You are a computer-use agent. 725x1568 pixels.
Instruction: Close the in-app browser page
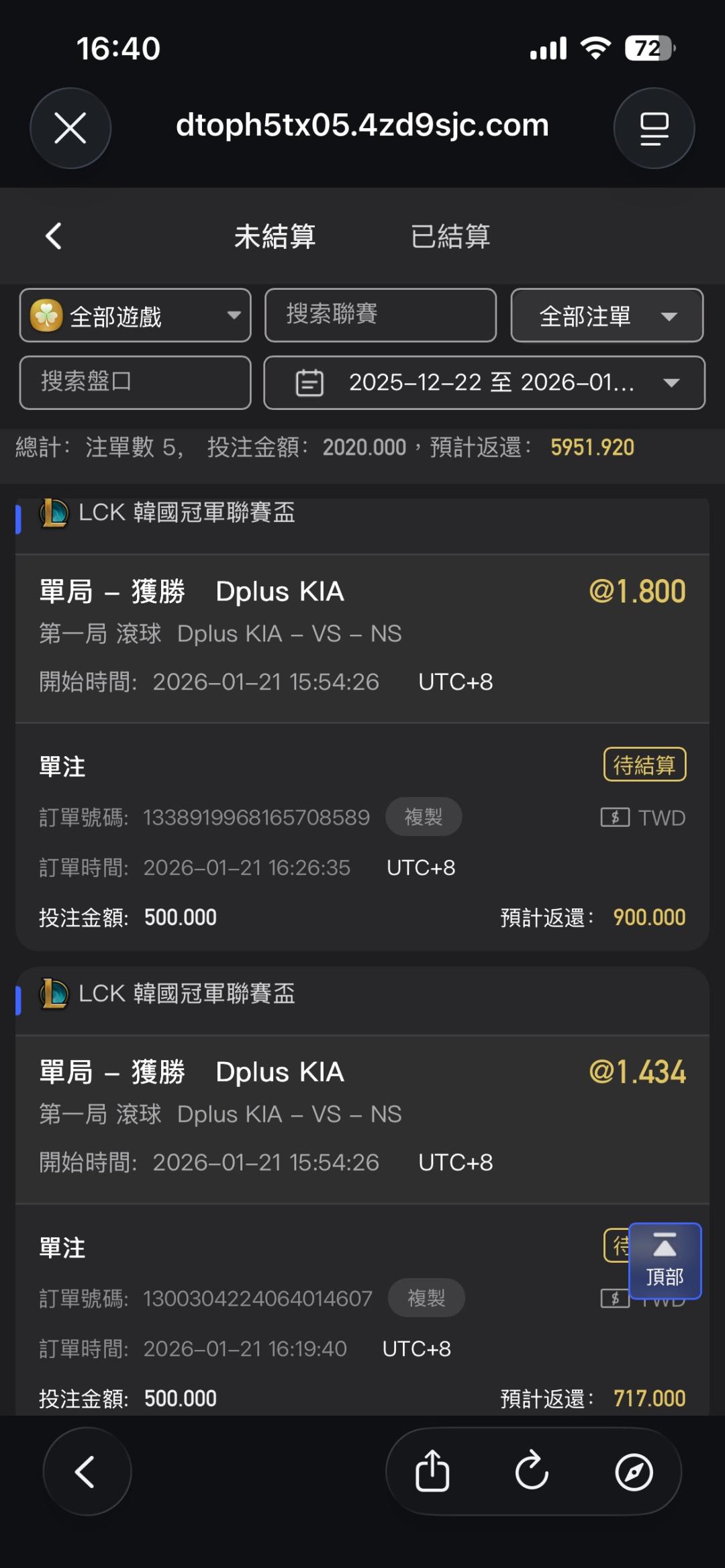pos(70,128)
